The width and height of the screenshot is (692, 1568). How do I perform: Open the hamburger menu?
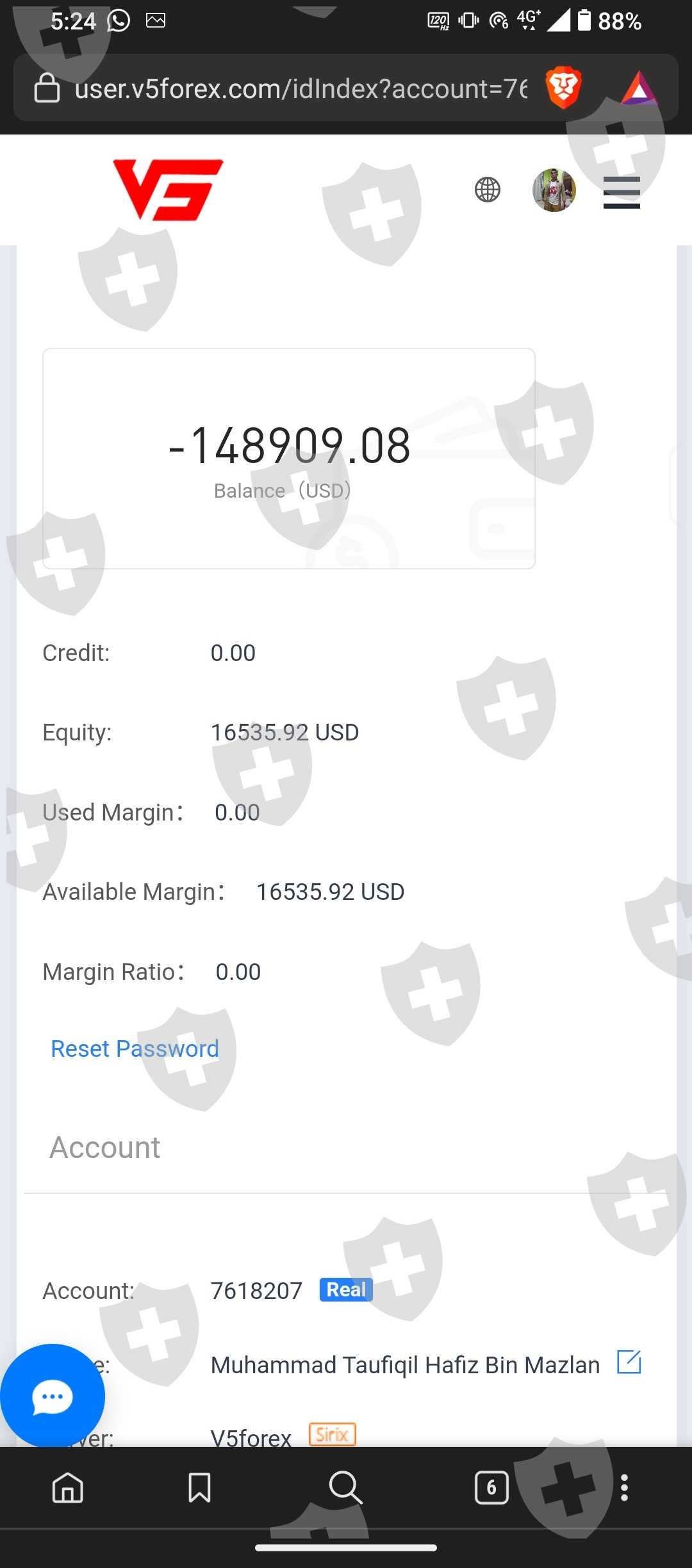pos(622,192)
